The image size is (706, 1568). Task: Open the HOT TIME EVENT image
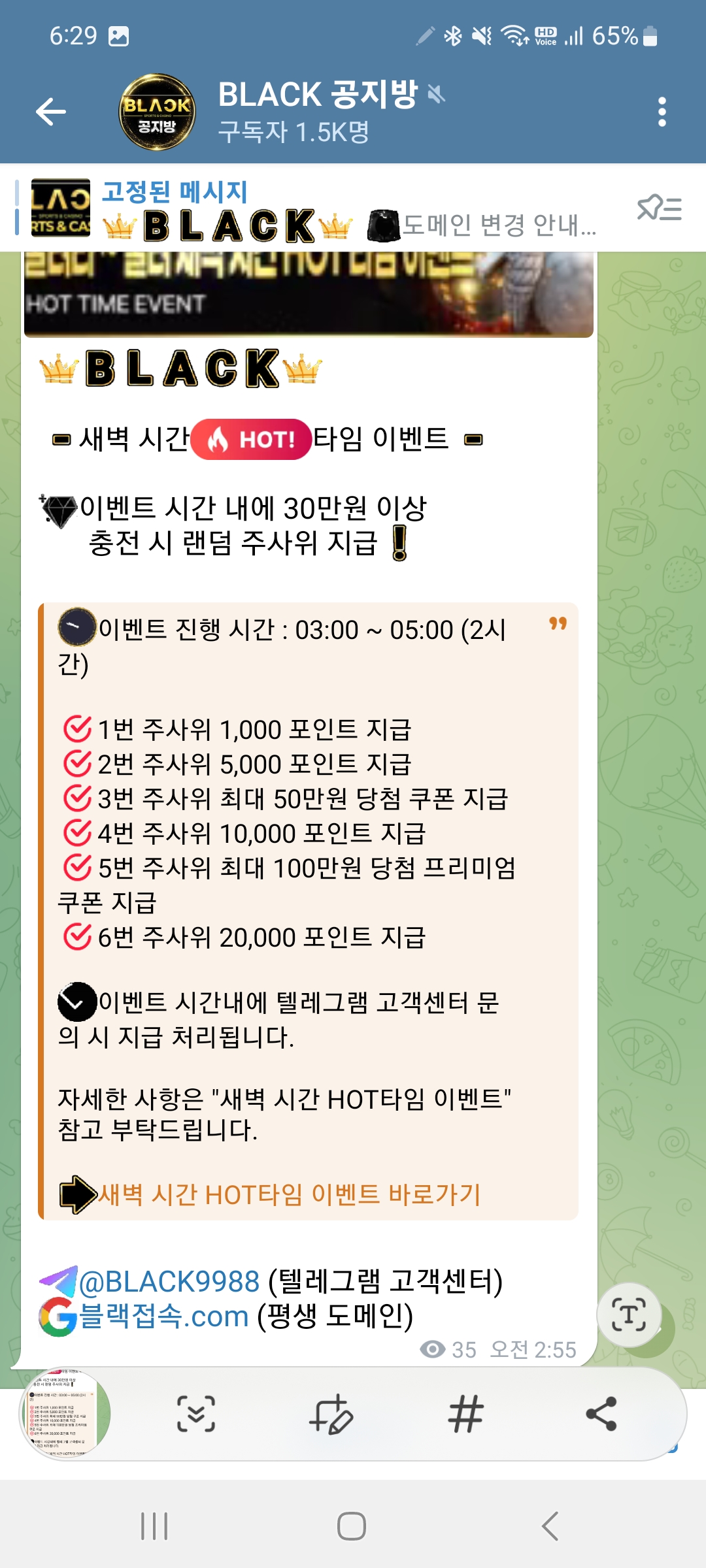tap(309, 294)
